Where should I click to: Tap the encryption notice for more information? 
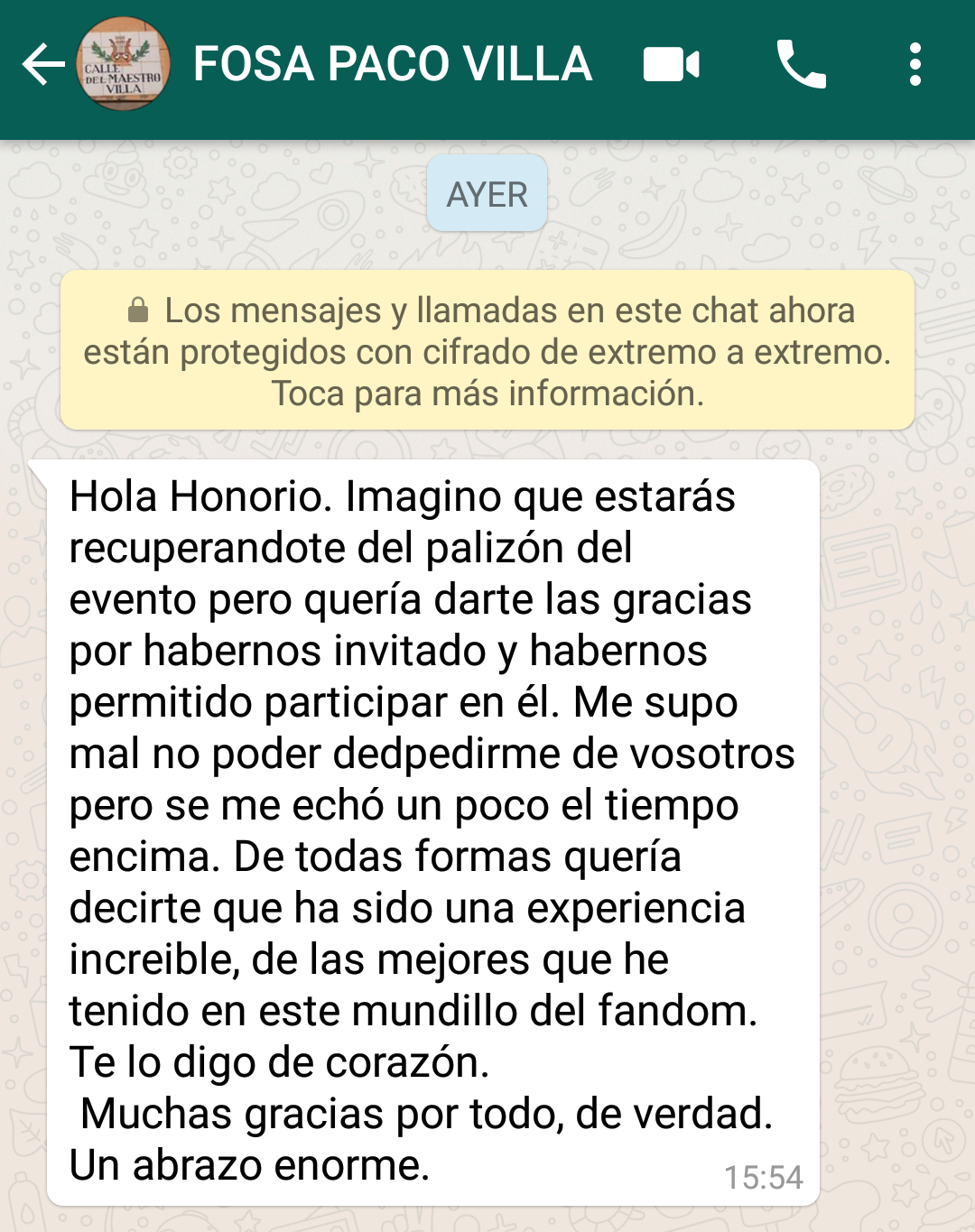(487, 351)
